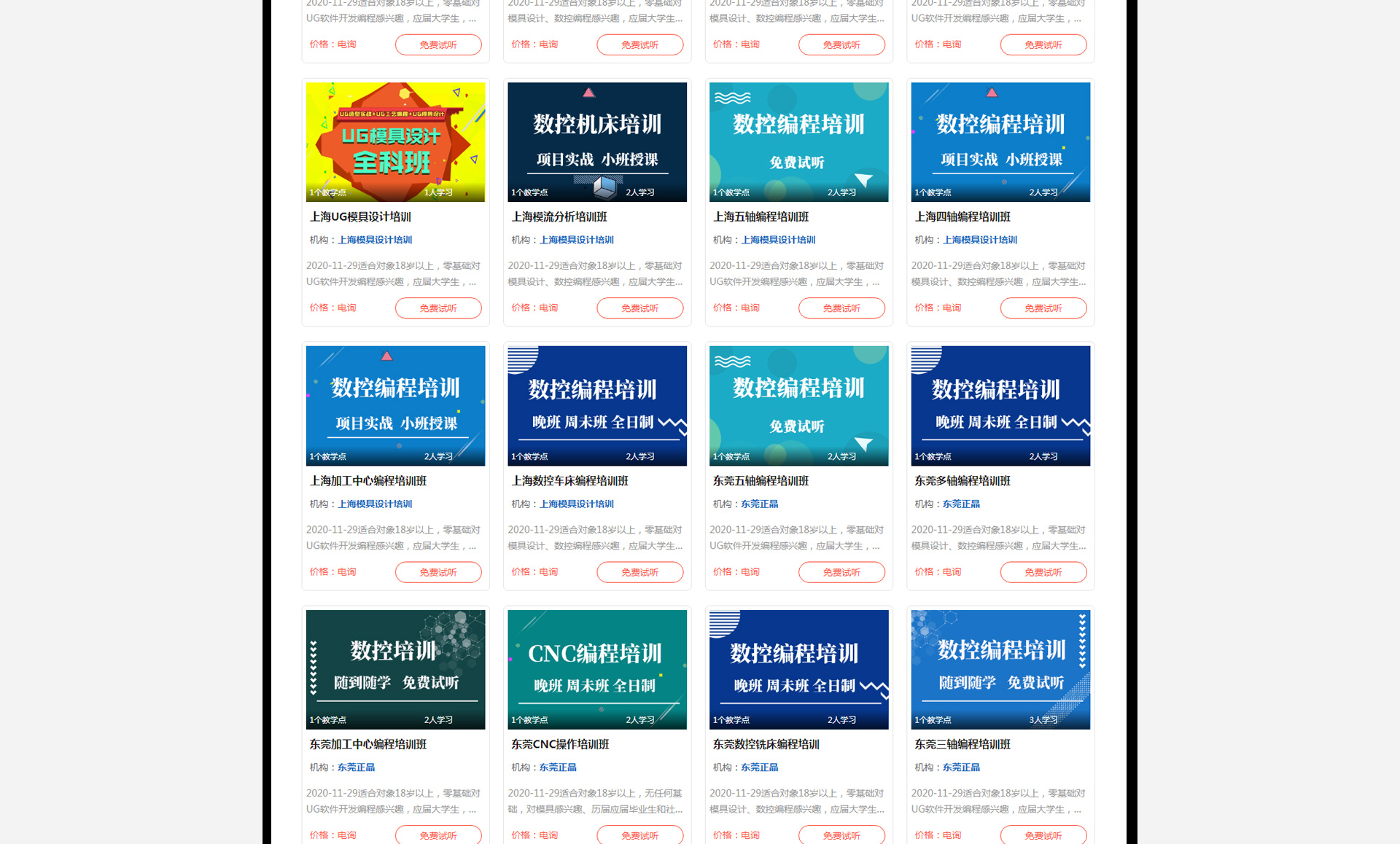Screen dimensions: 1400x844
Task: Tap 免费试听 for 东莞多轴编程培训班
Action: [x=1043, y=572]
